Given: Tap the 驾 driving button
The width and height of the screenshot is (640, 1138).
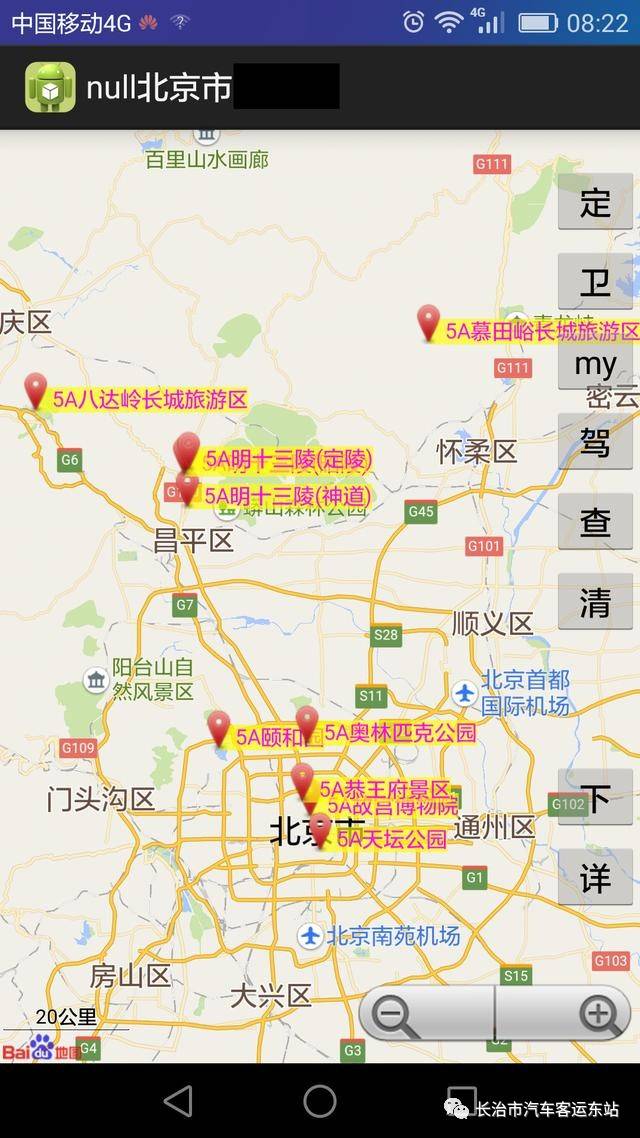Looking at the screenshot, I should (595, 441).
